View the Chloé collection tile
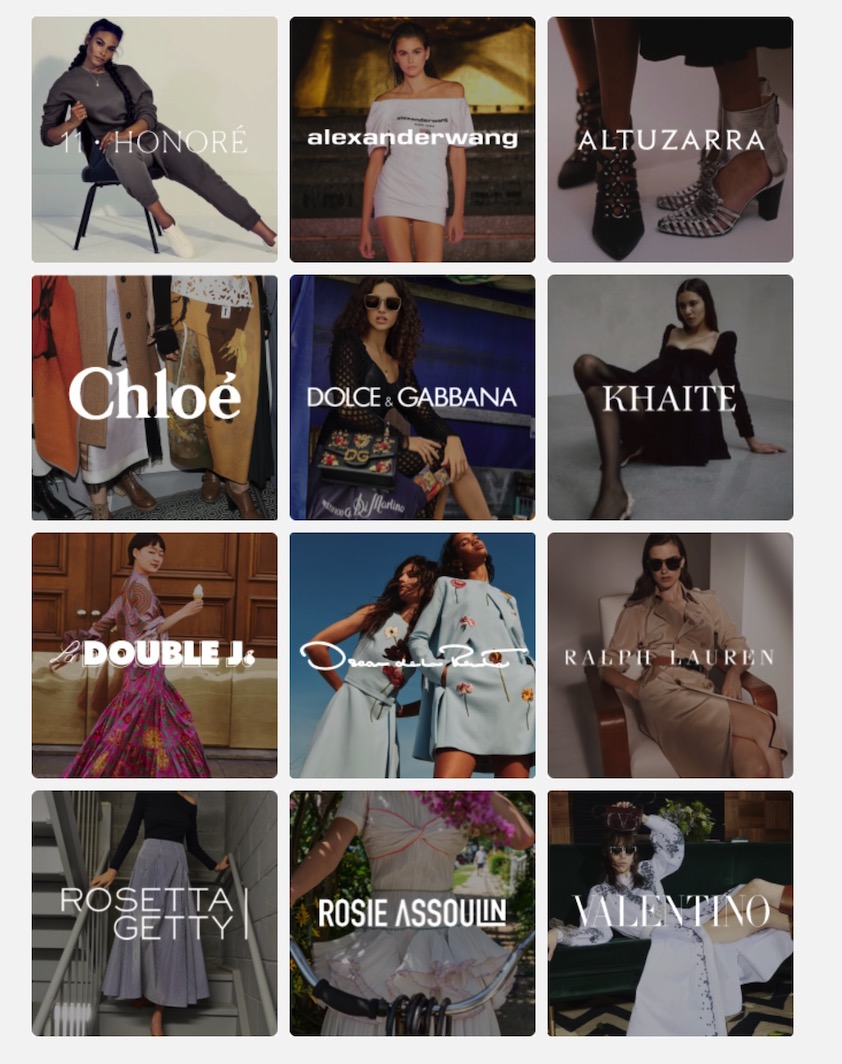This screenshot has height=1064, width=842. tap(154, 397)
